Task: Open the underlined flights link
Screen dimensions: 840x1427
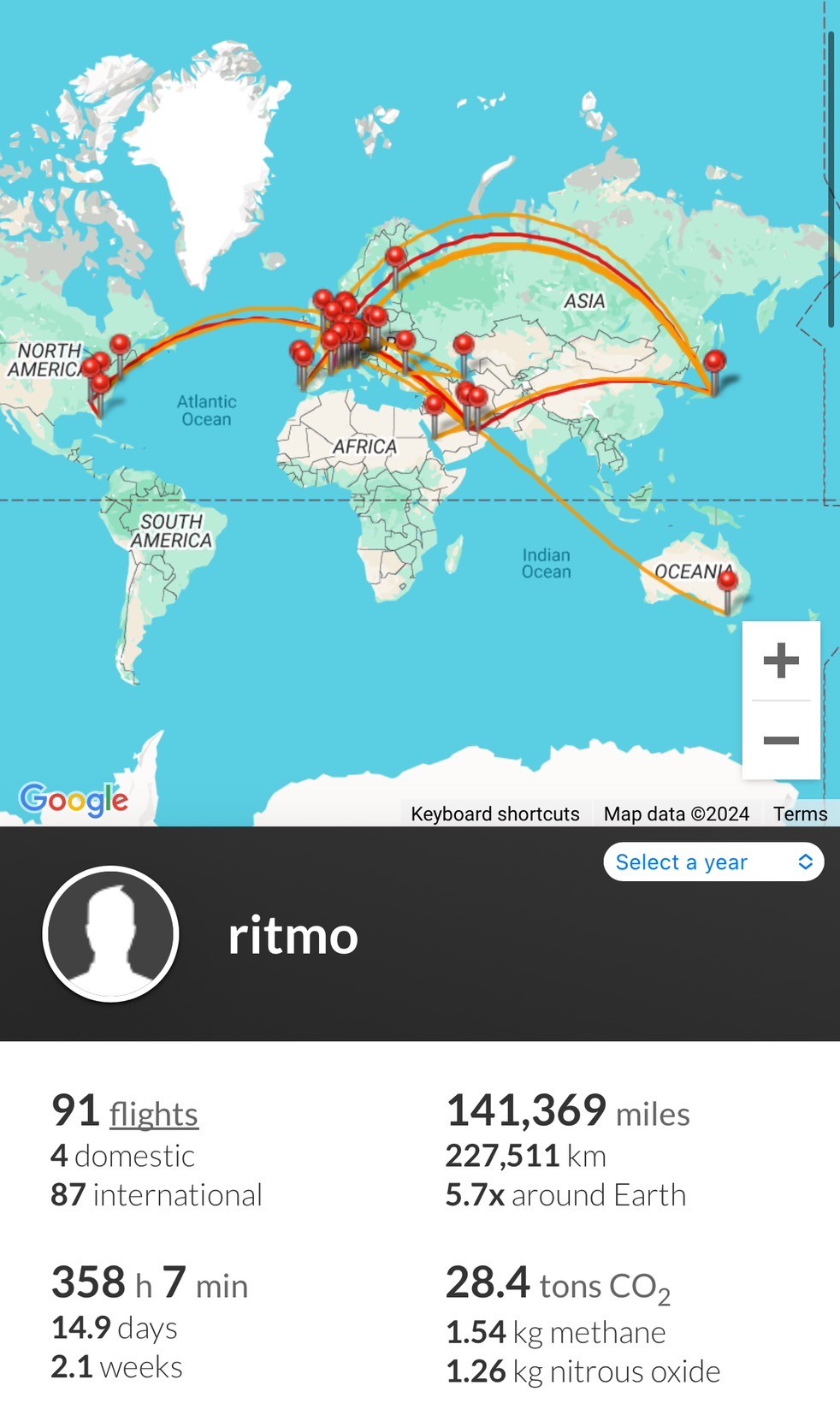Action: pos(154,1114)
